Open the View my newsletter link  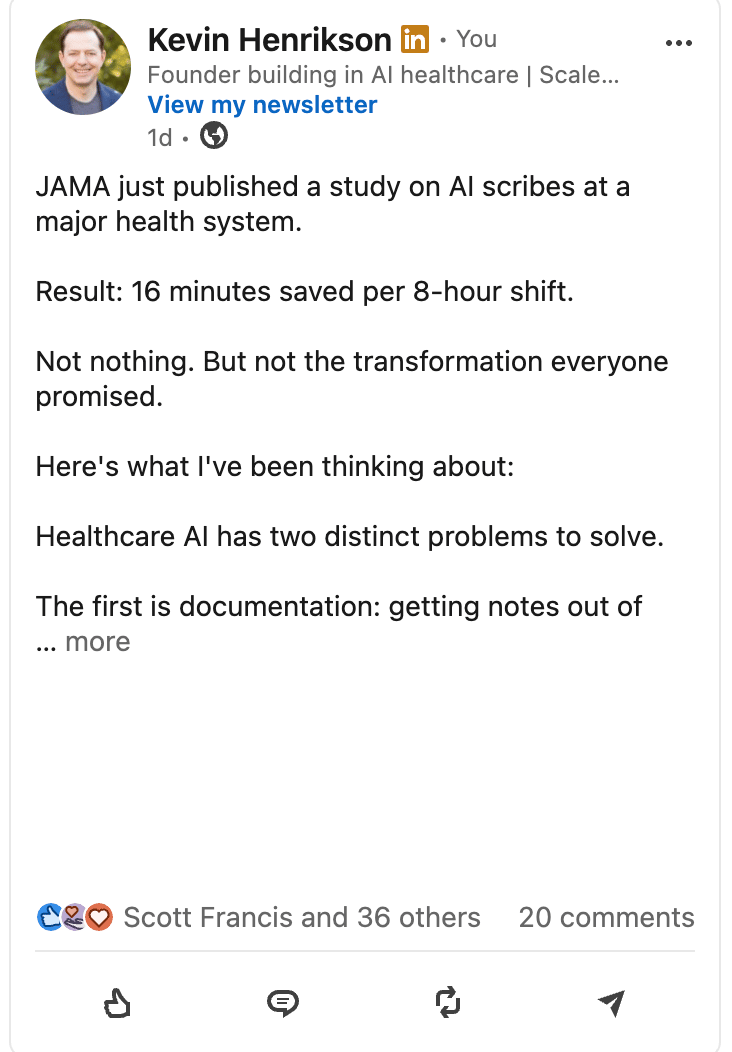[x=262, y=104]
